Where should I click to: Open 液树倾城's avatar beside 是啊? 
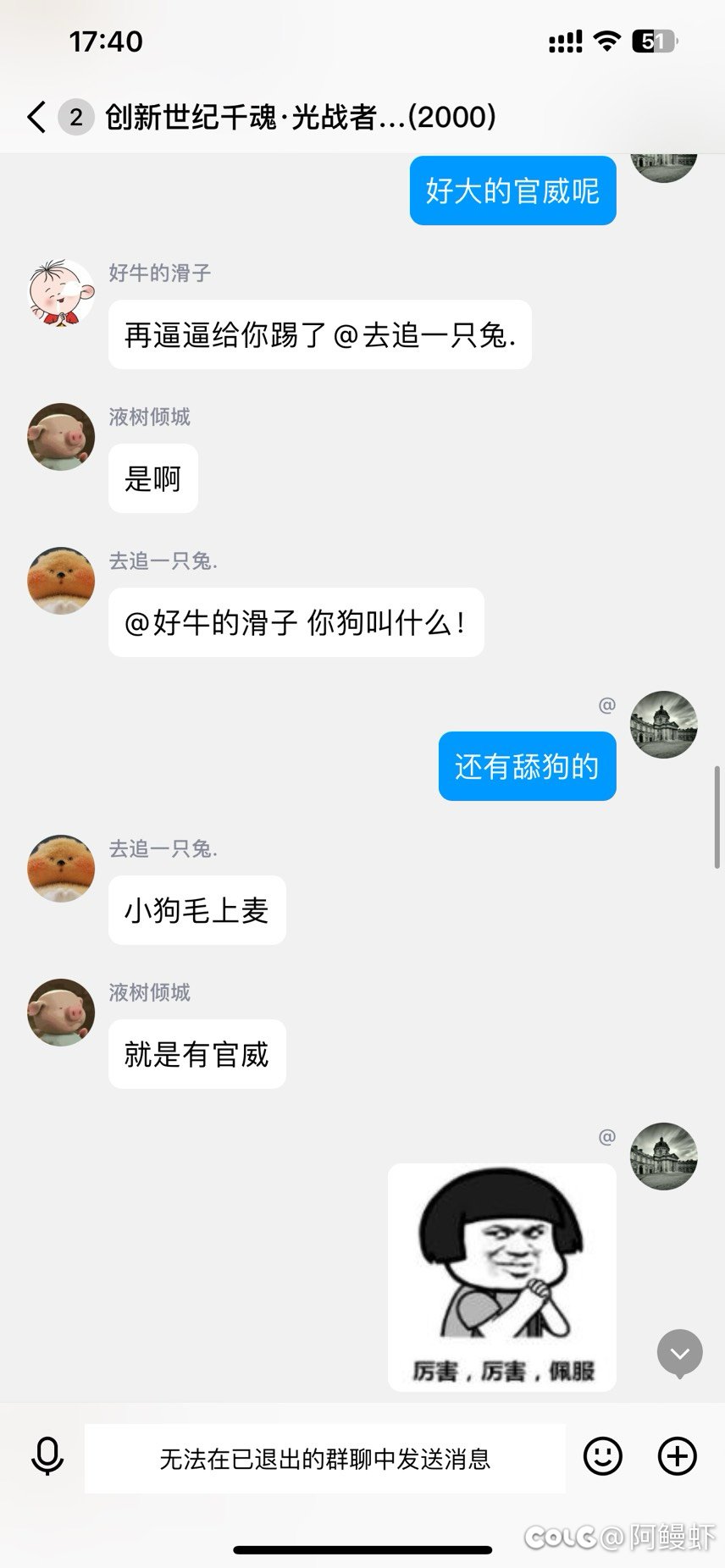coord(61,437)
